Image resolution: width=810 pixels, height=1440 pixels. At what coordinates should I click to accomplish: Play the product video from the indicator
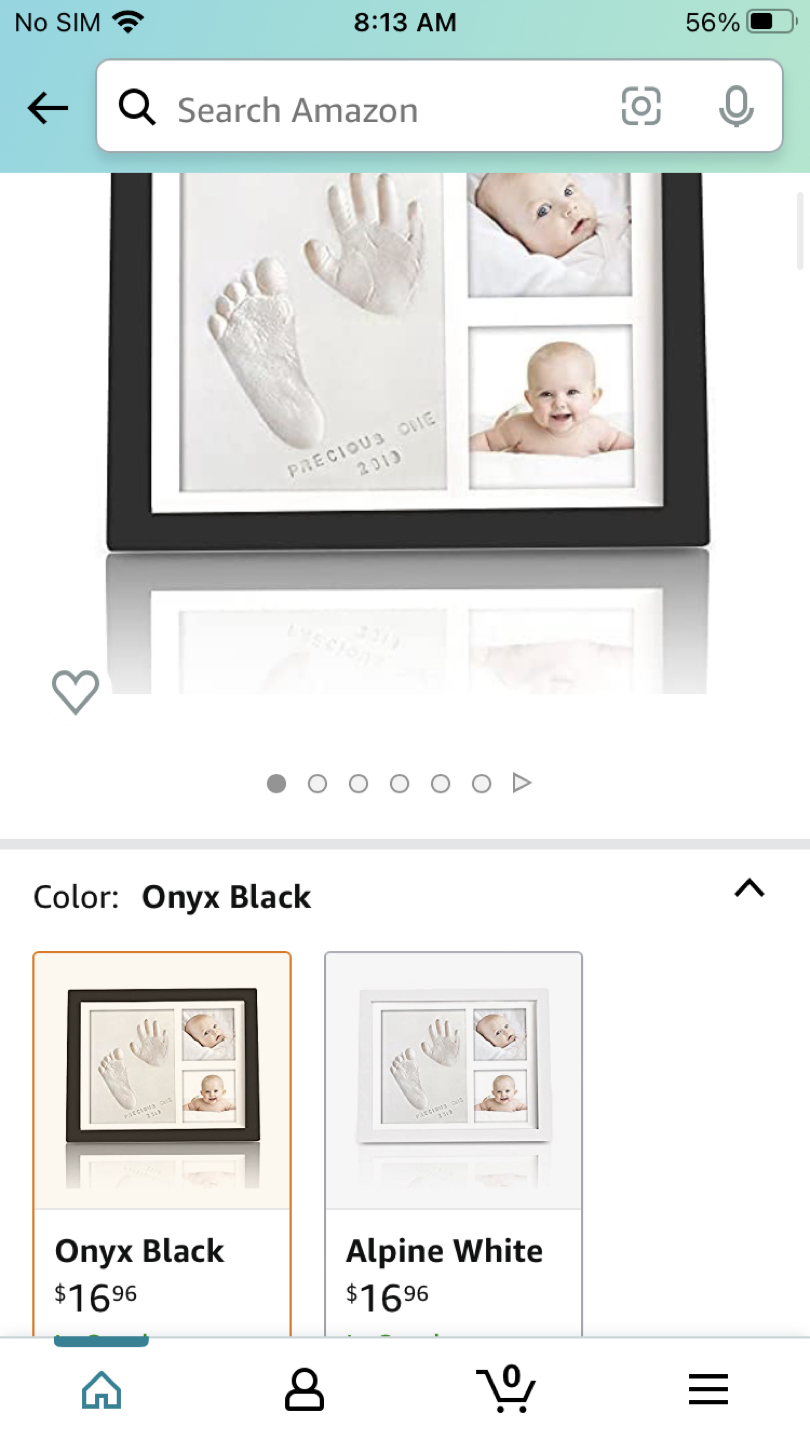(521, 783)
